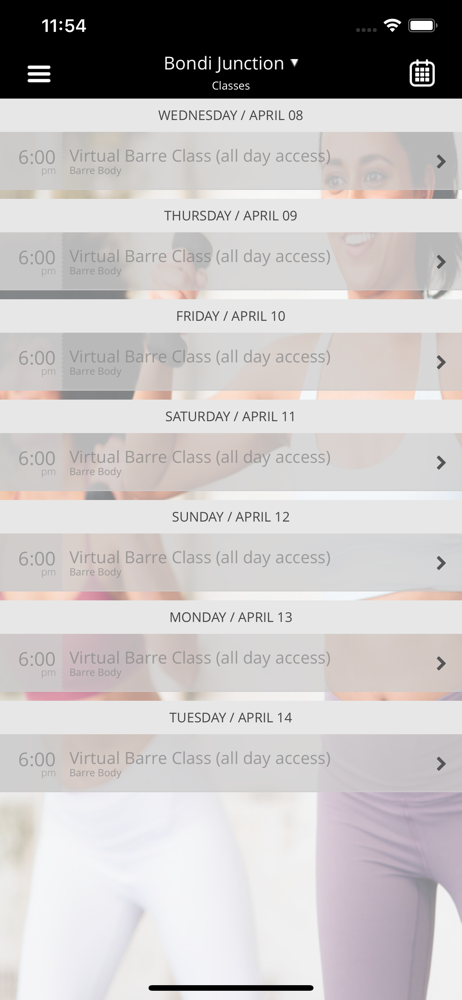Open Tuesday April 14 Virtual Barre Class
462x1000 pixels.
click(x=231, y=763)
